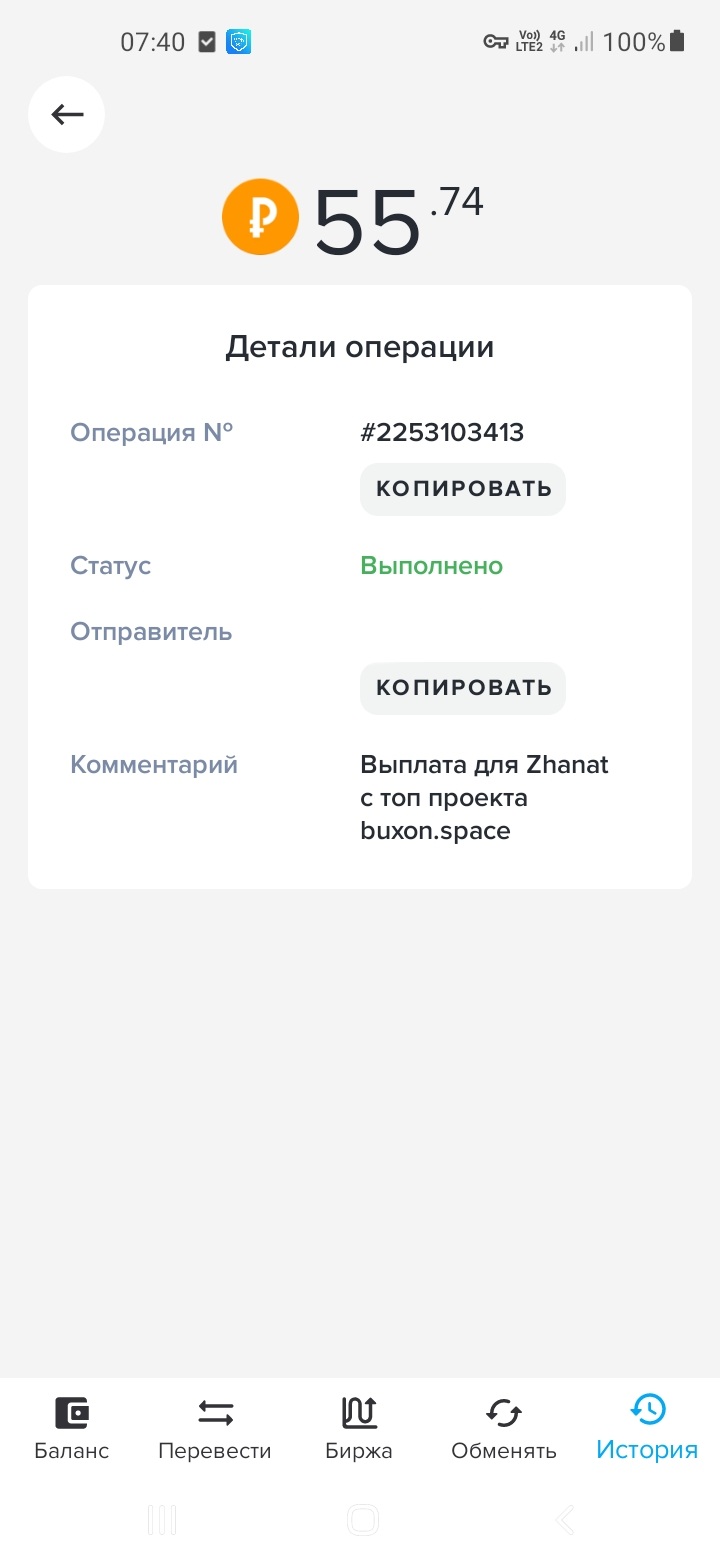
Task: Copy the sender (Отправитель) details
Action: (x=463, y=688)
